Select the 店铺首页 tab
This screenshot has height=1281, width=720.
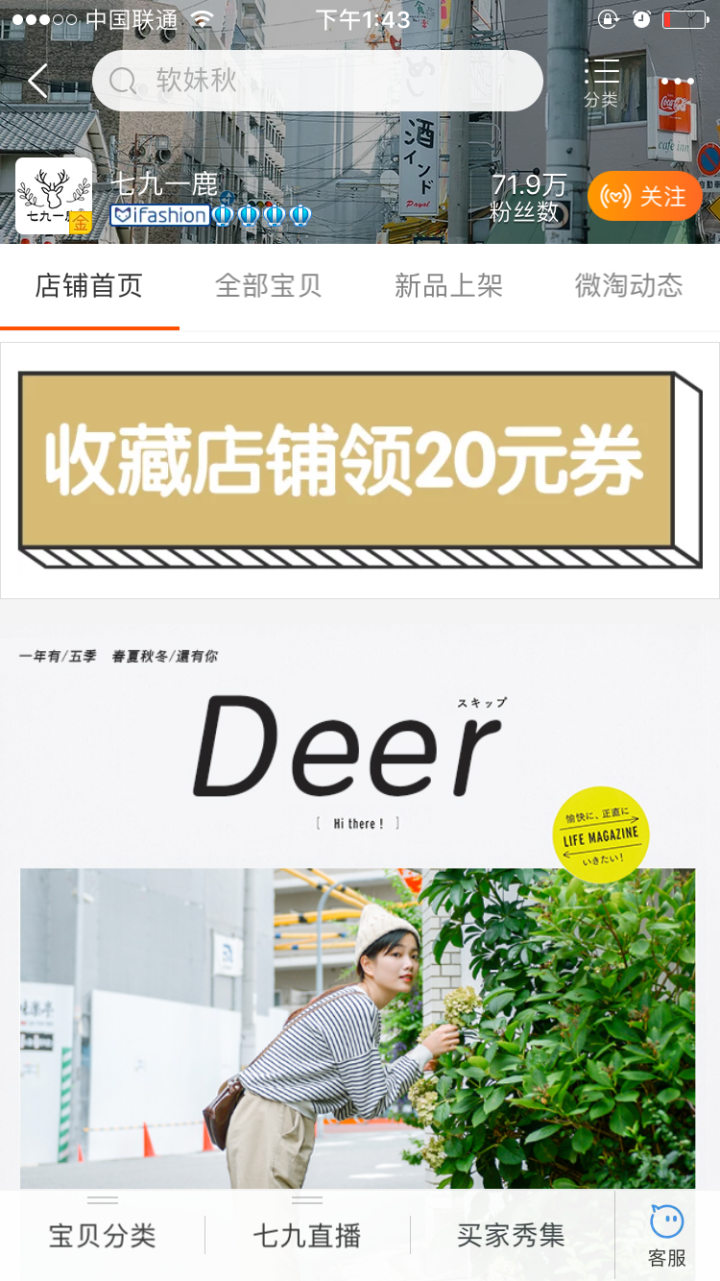(89, 287)
